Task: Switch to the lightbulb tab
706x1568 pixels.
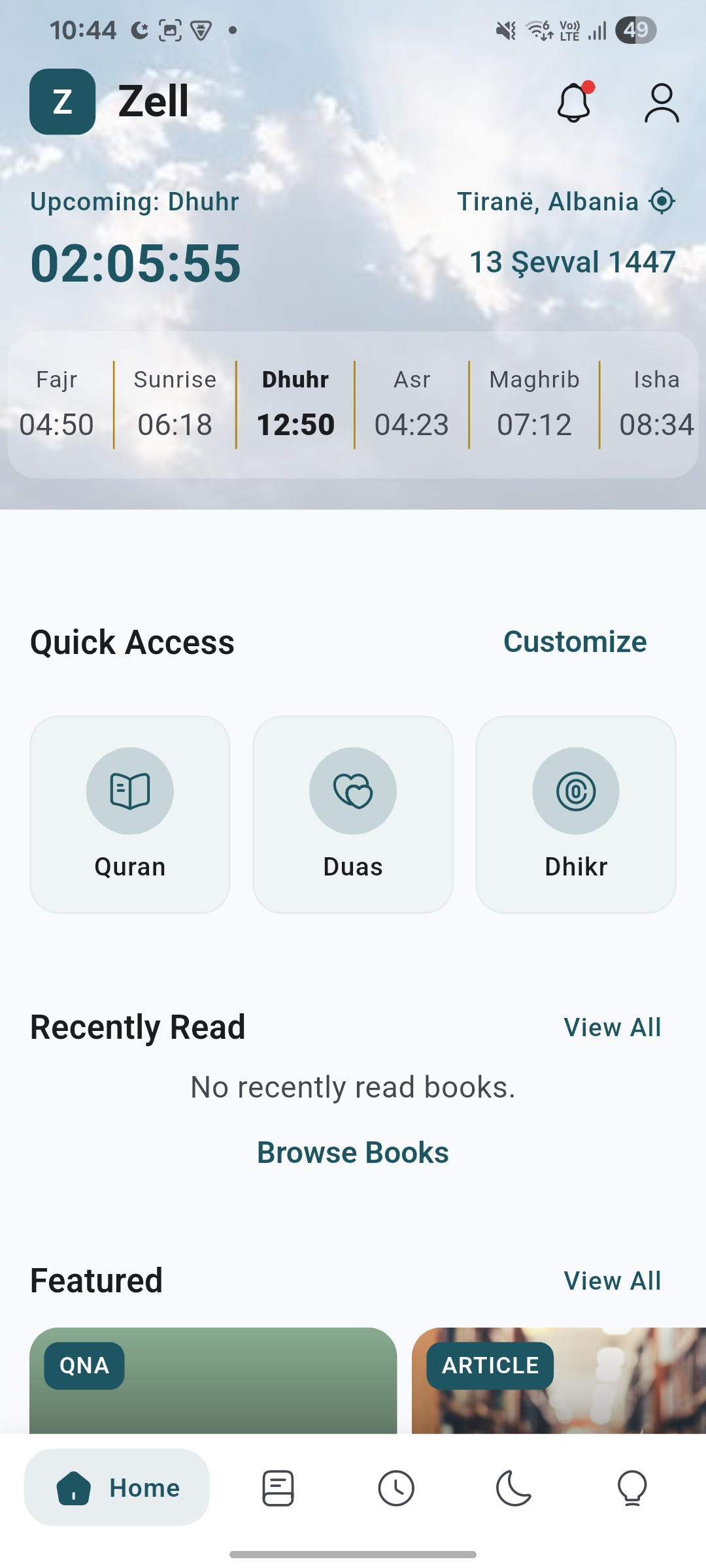Action: click(632, 1488)
